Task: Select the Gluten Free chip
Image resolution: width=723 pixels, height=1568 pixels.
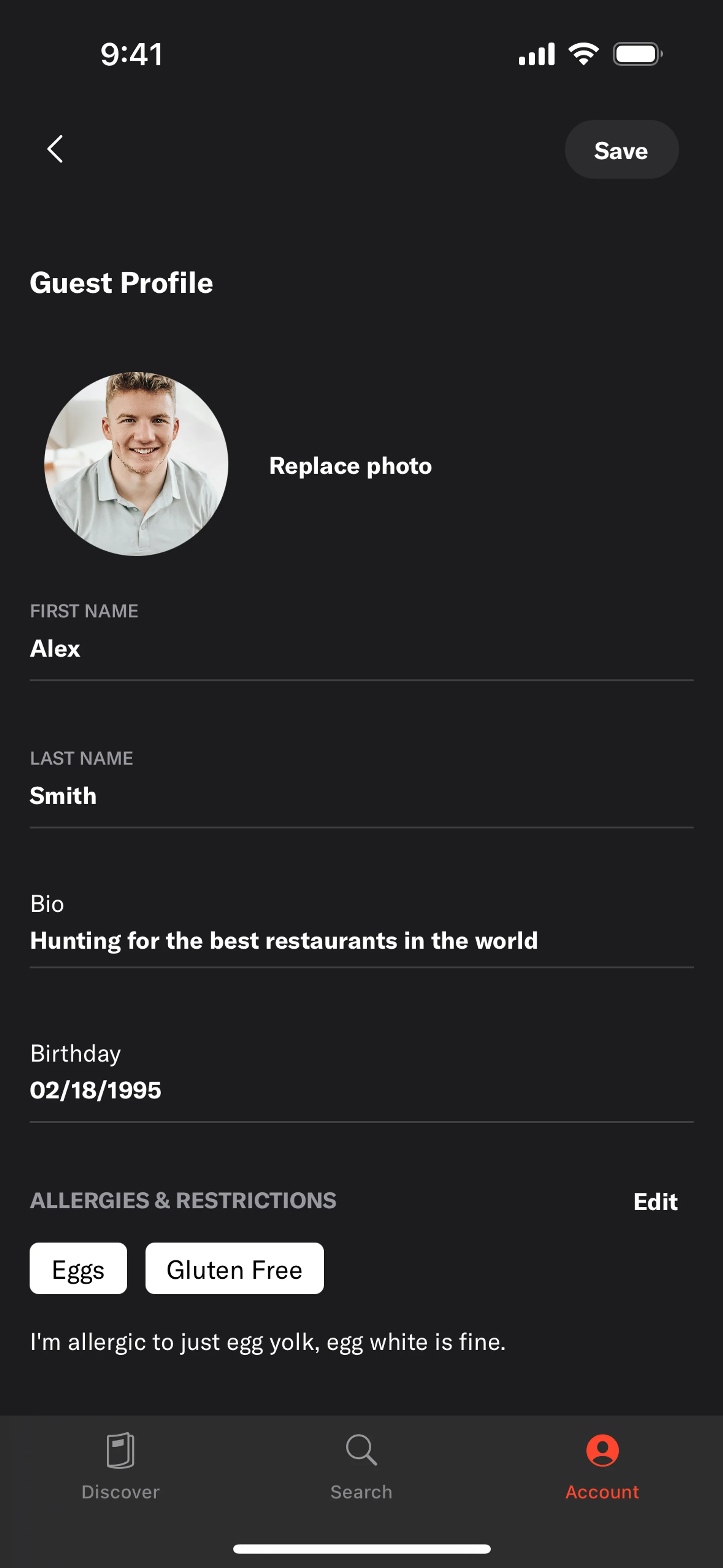Action: tap(234, 1268)
